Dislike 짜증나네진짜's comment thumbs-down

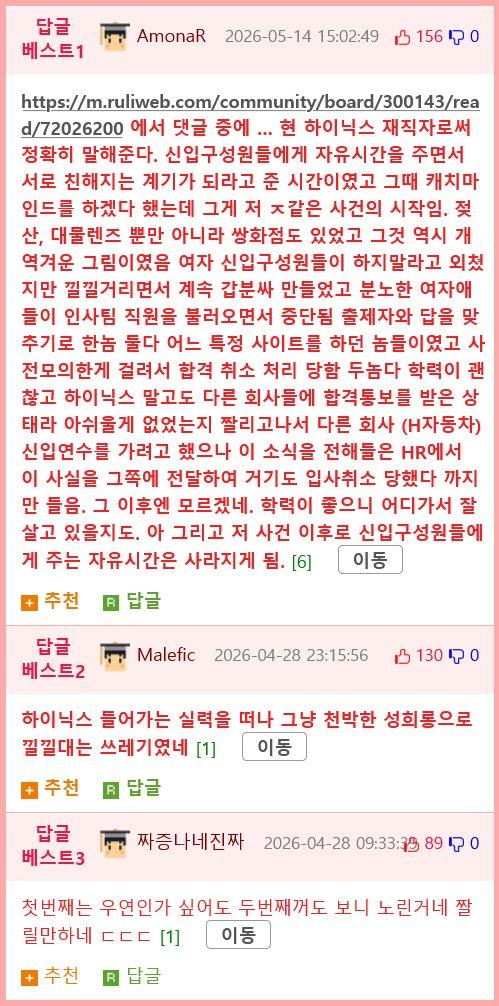coord(464,842)
